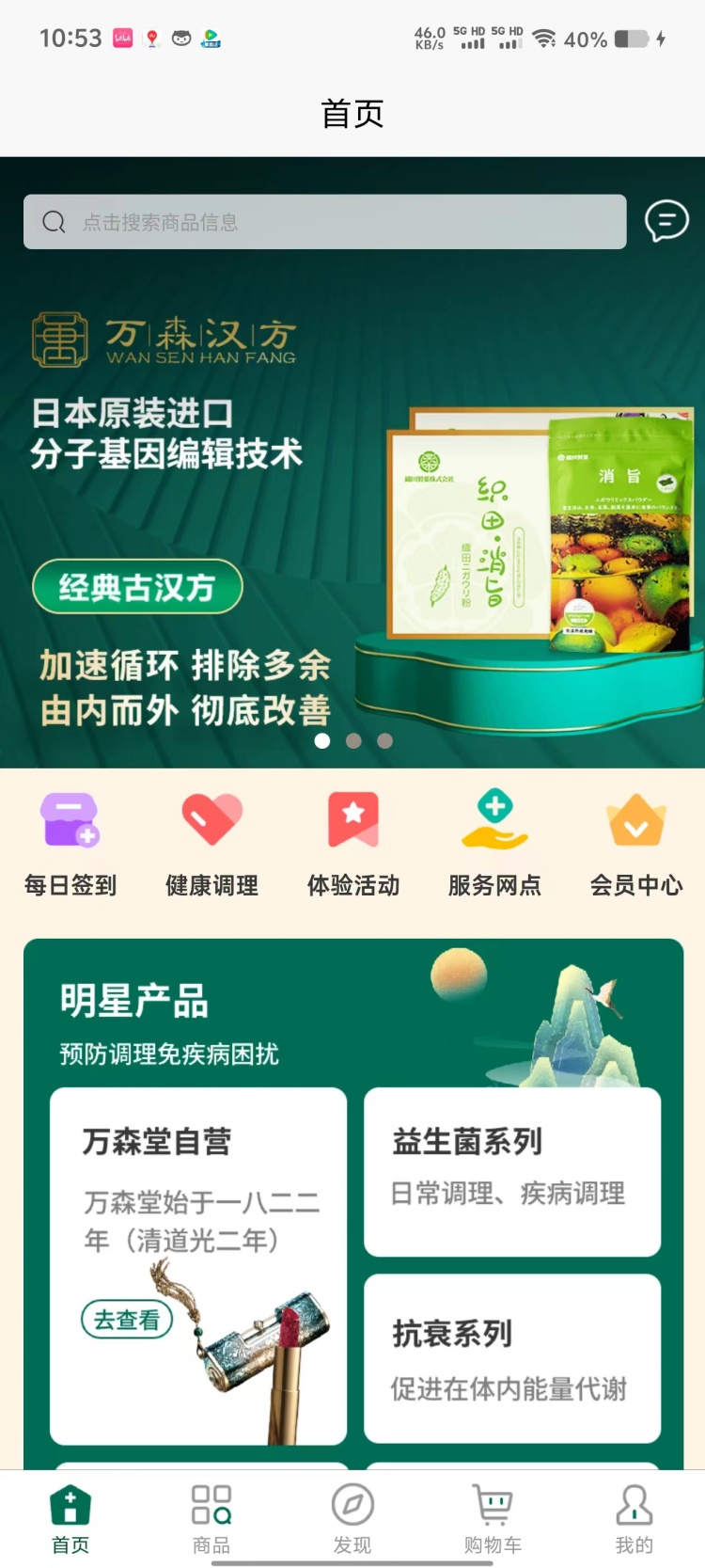Jump to the second banner page dot
705x1568 pixels.
[353, 741]
